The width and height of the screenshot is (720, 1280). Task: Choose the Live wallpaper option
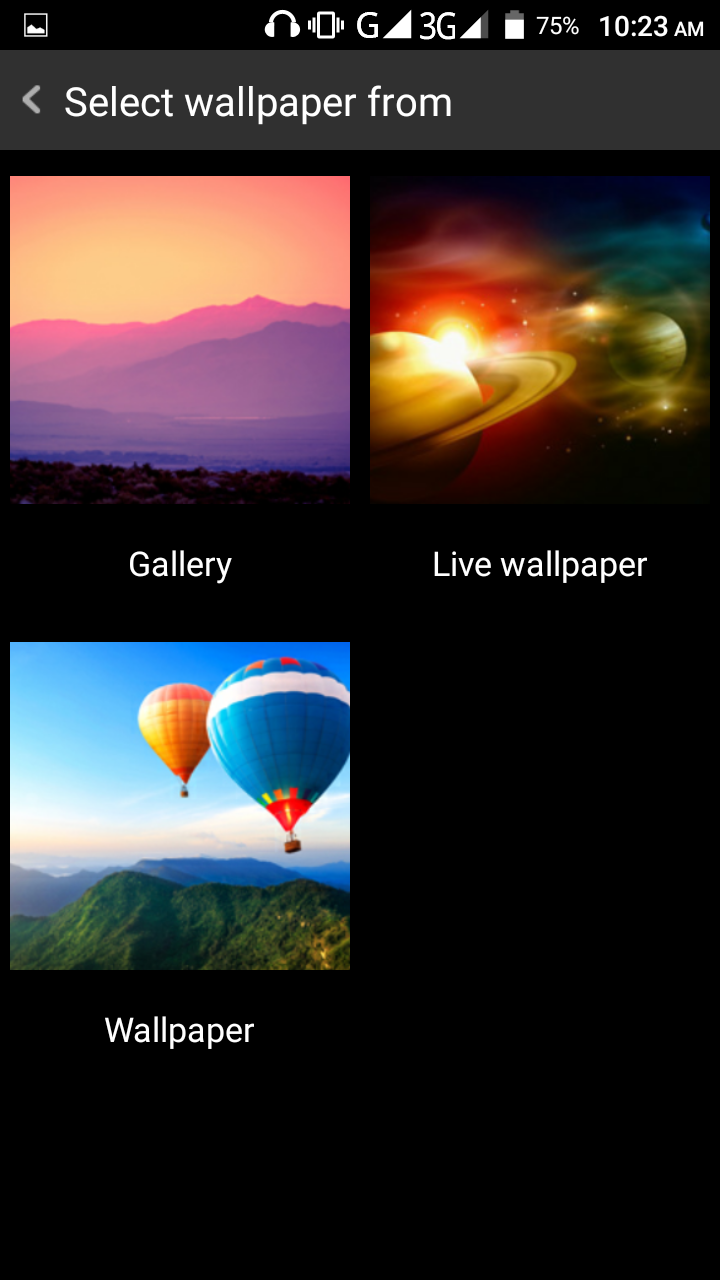click(540, 340)
